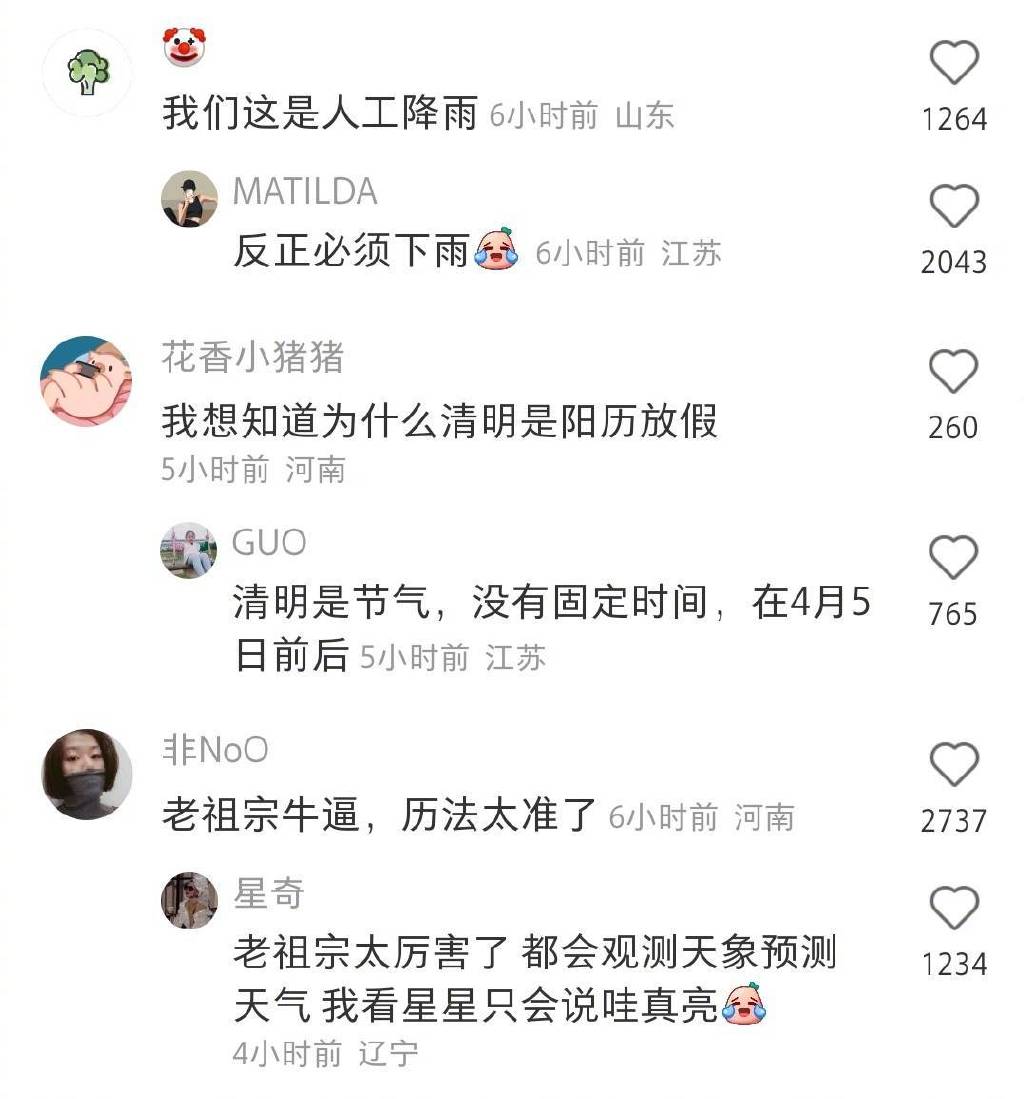Open GUO's profile avatar
1024x1099 pixels.
coord(189,550)
